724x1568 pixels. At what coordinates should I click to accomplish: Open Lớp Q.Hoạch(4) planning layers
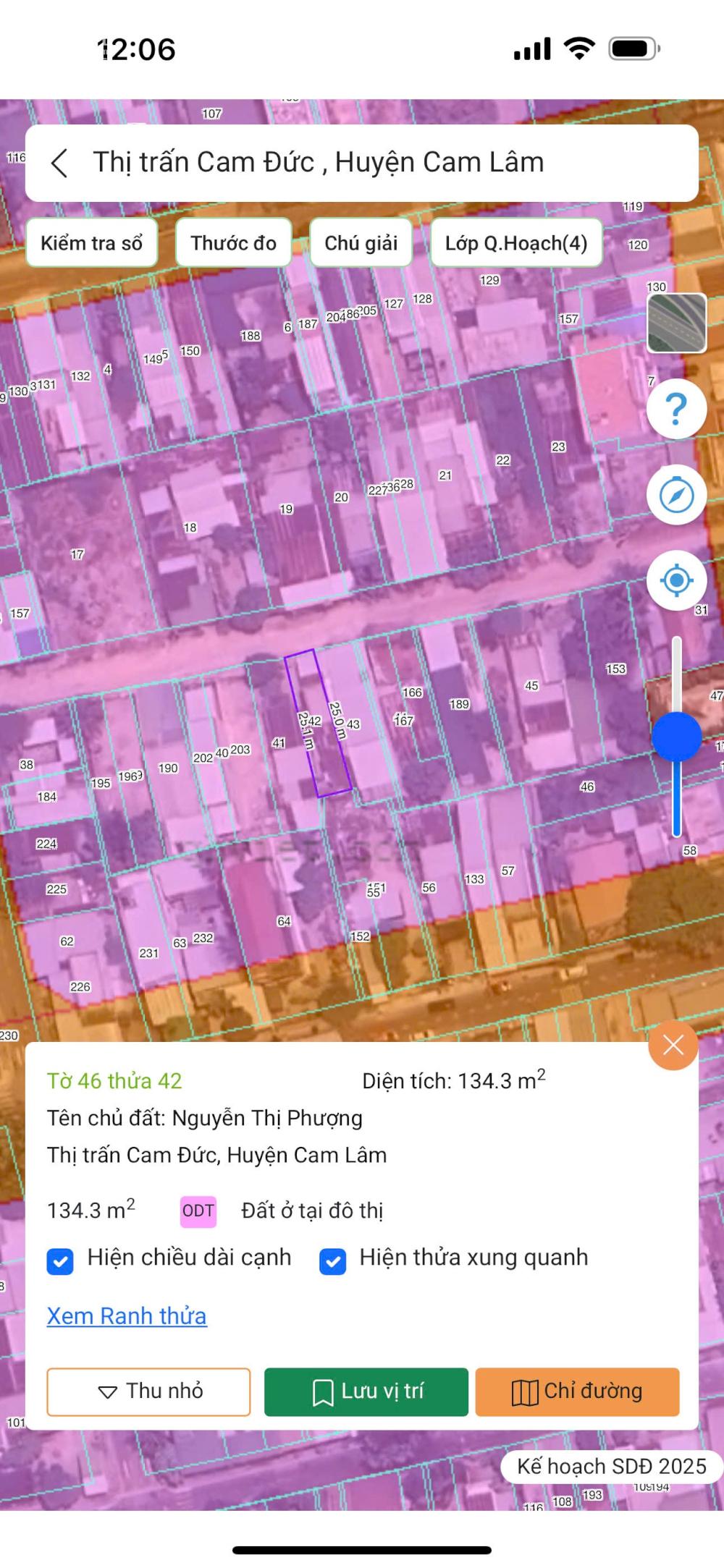516,243
